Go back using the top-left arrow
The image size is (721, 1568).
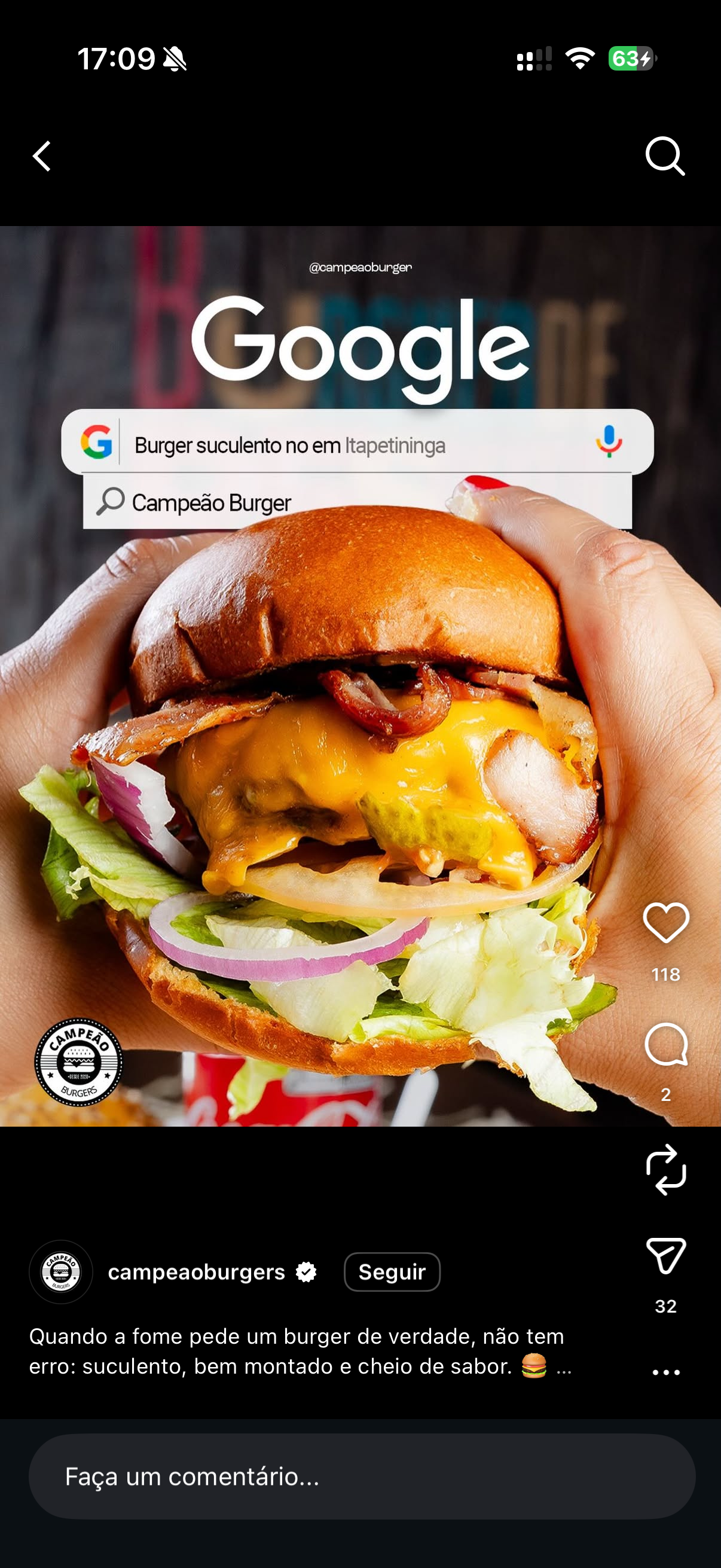[42, 157]
